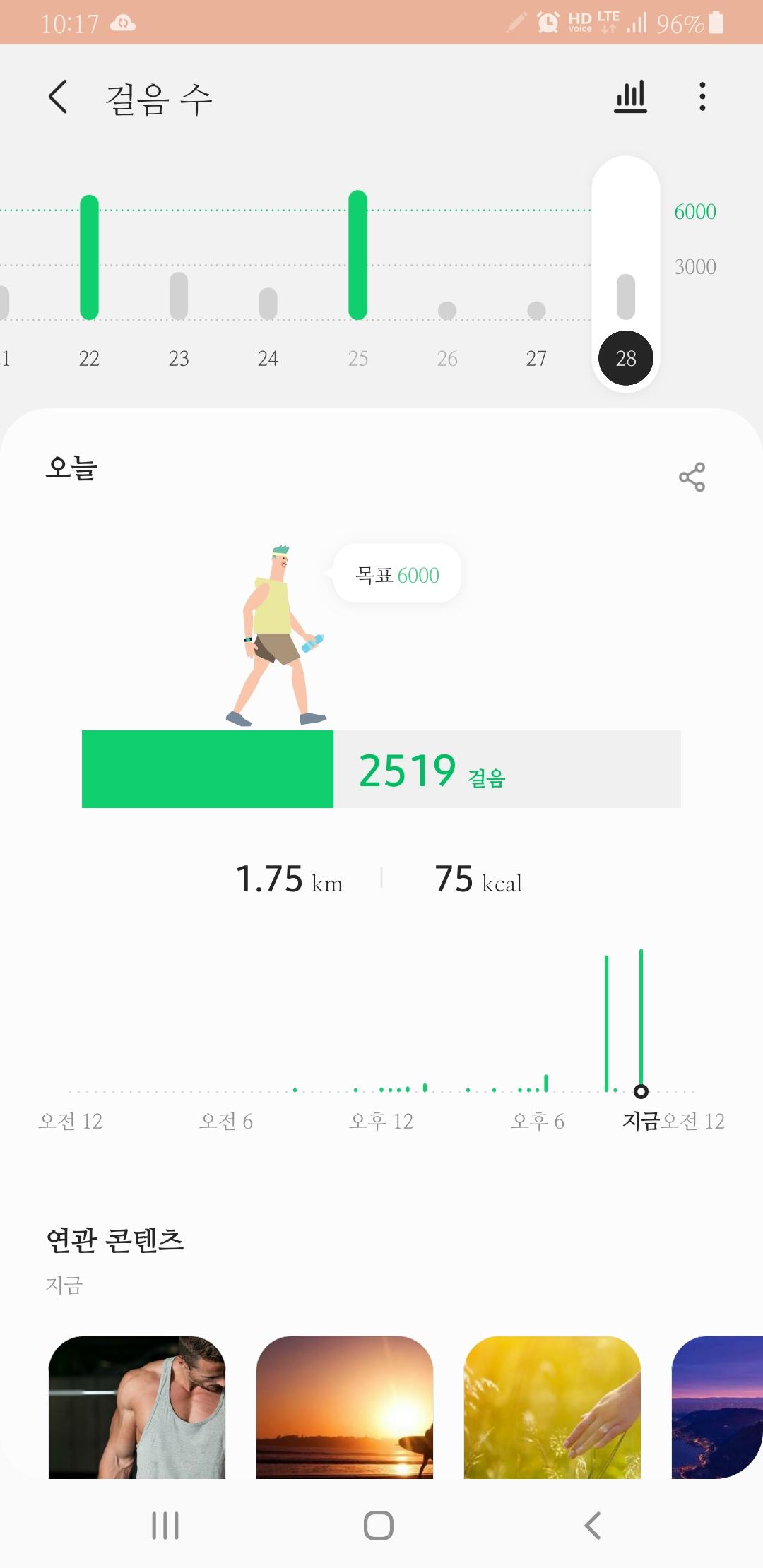Open the step trends chart icon
Image resolution: width=763 pixels, height=1568 pixels.
(x=630, y=97)
